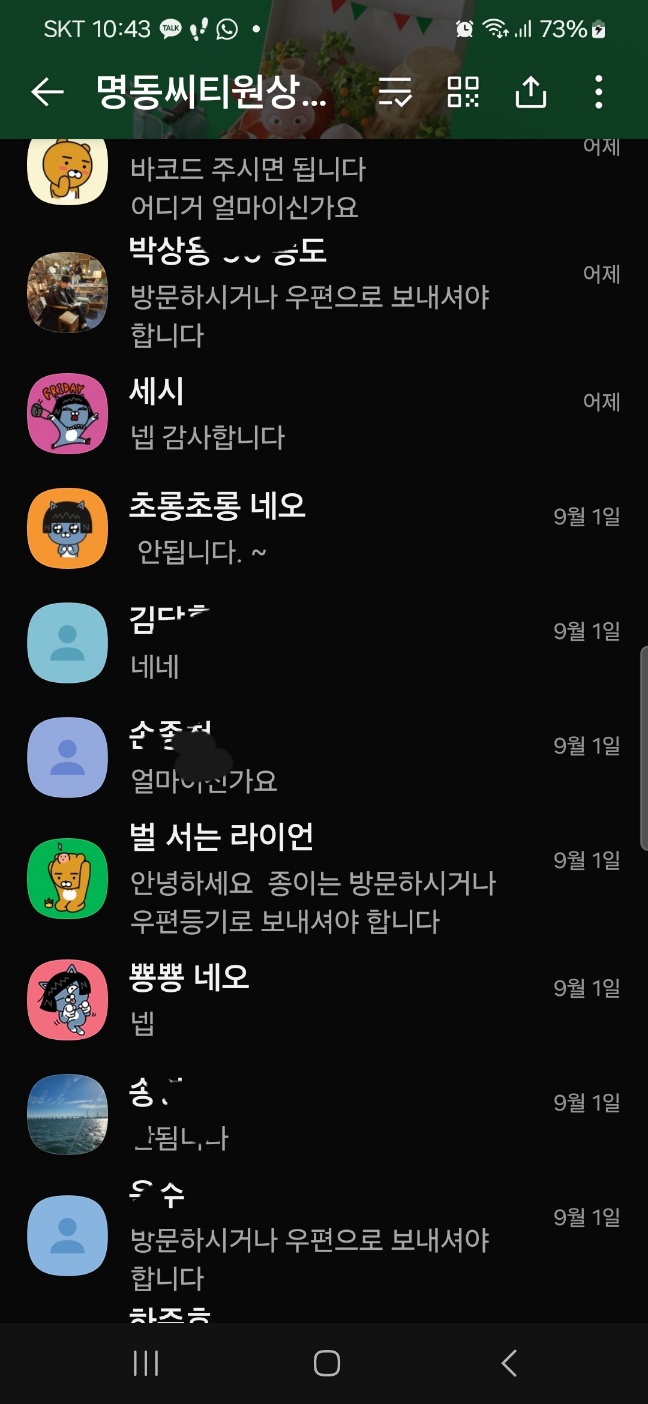Tap the system home button
Image resolution: width=648 pixels, height=1404 pixels.
(326, 1363)
